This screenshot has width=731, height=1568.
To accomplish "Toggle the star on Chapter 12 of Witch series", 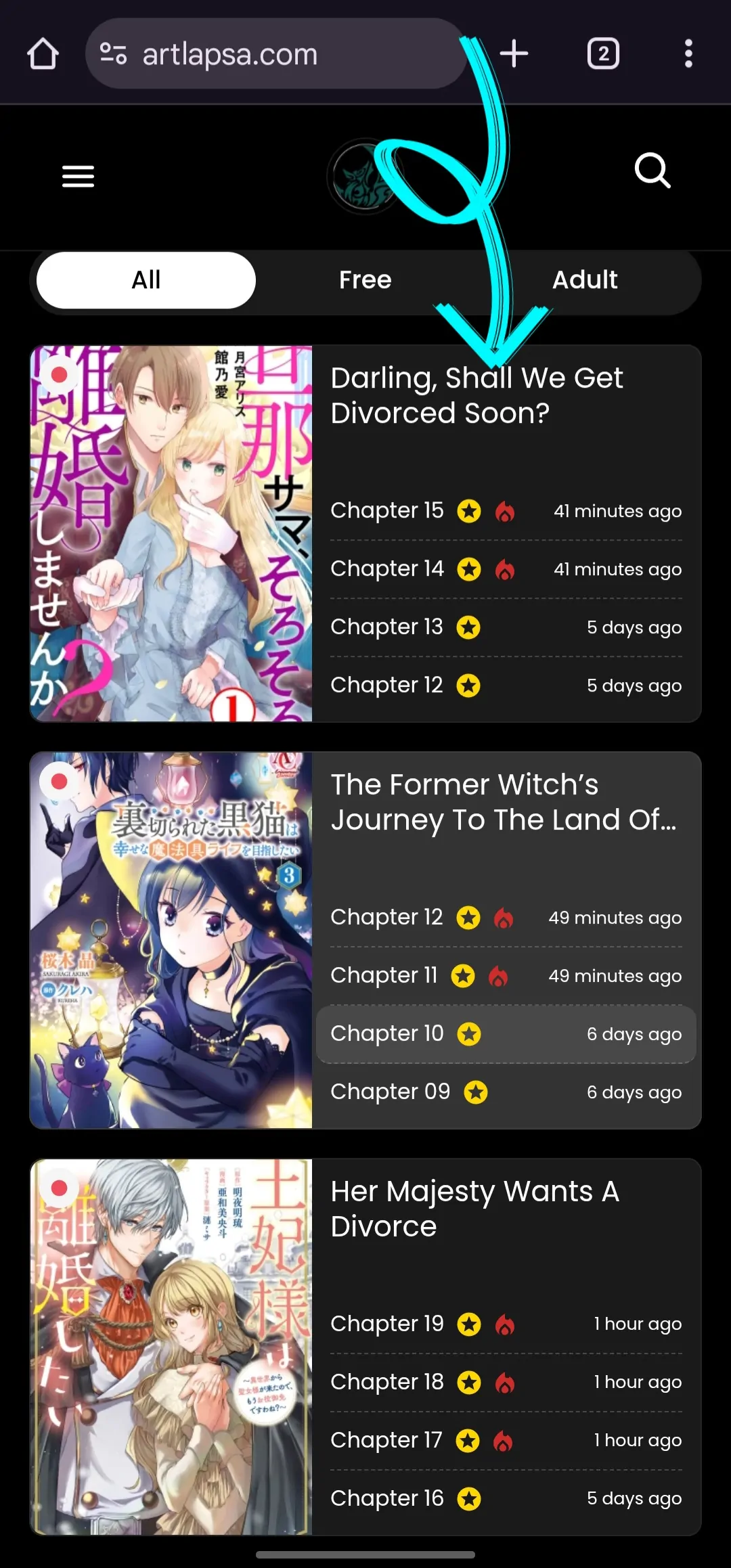I will tap(469, 918).
